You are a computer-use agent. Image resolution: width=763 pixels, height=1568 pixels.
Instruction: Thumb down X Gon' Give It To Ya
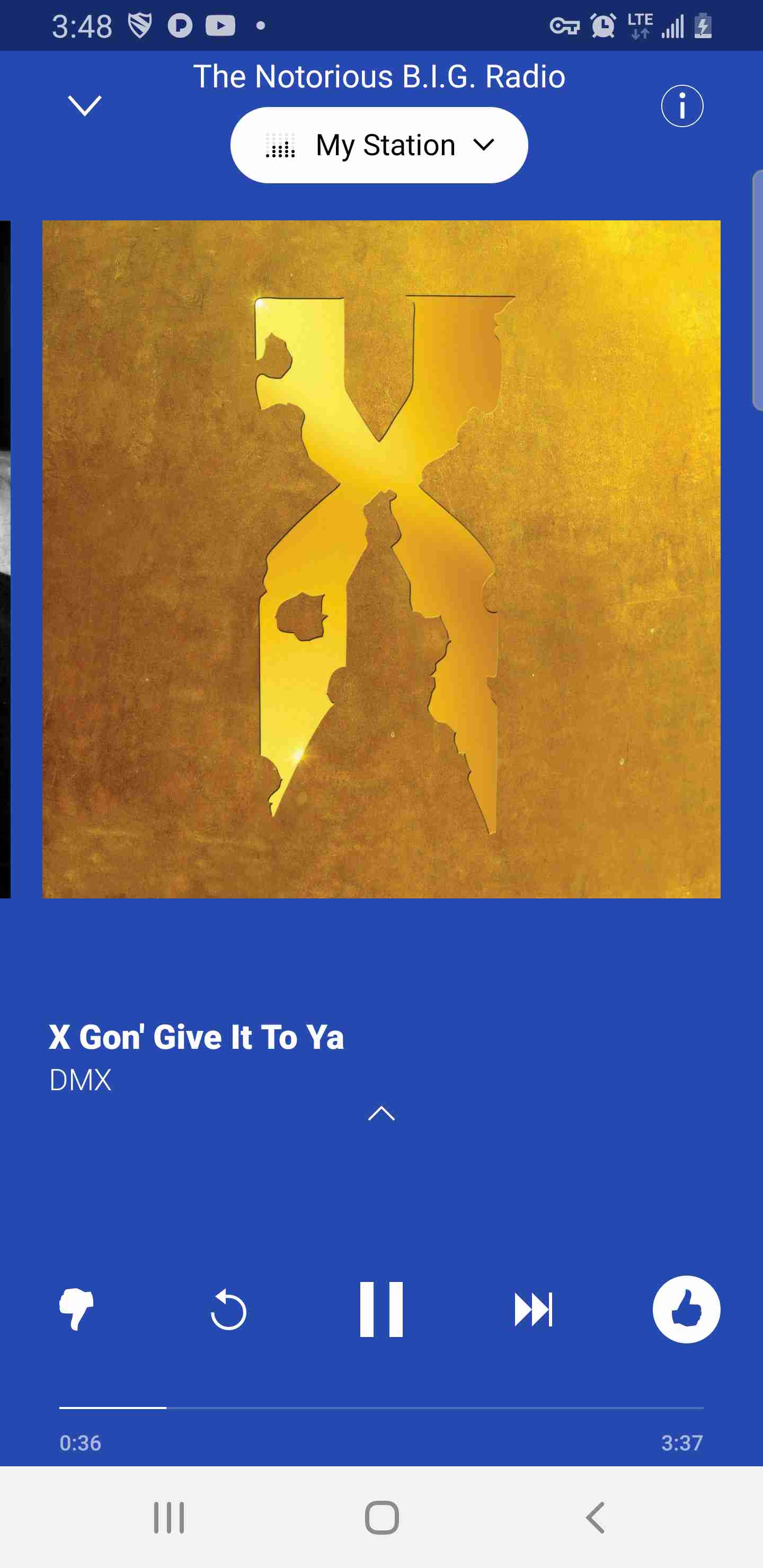[x=76, y=1308]
